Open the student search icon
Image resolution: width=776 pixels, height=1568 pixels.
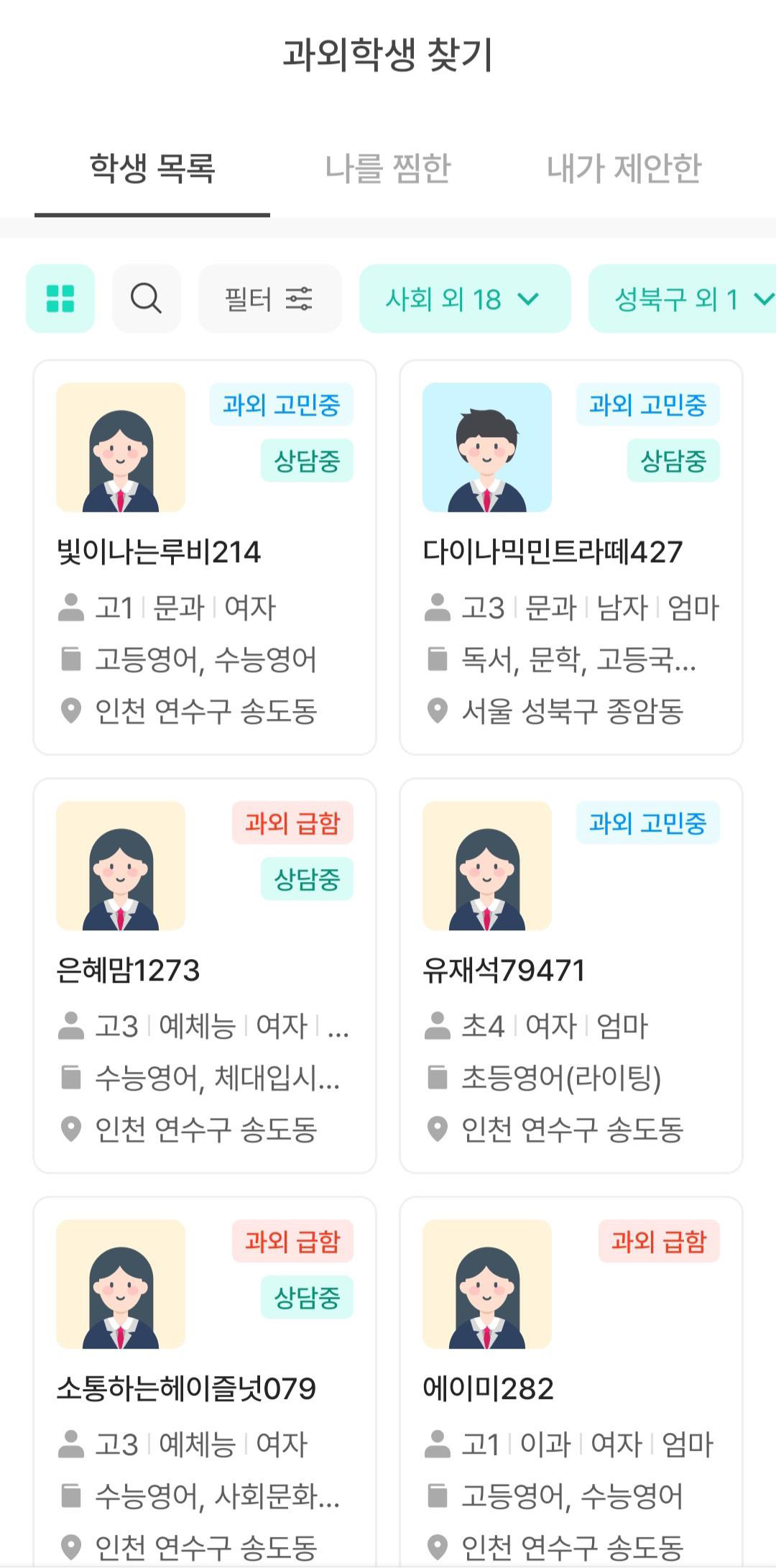(146, 298)
